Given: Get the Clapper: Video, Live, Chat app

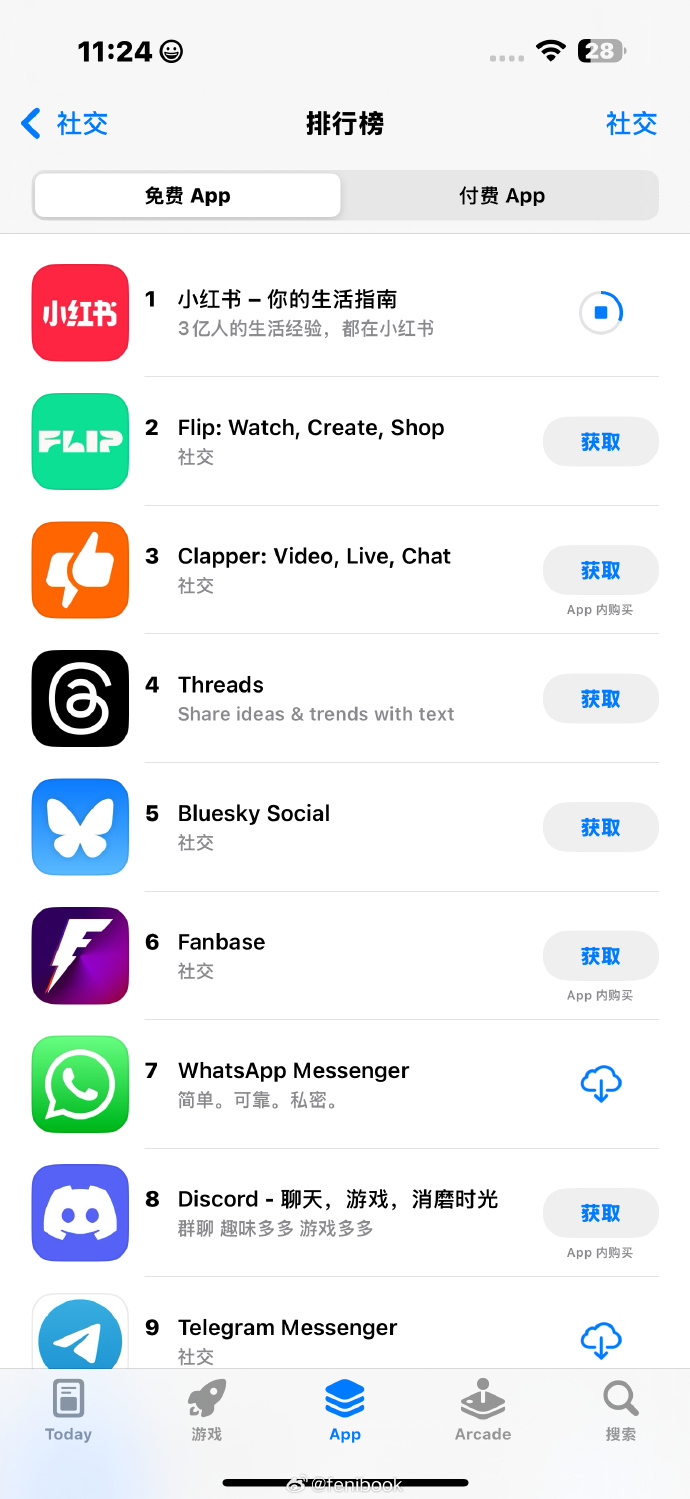Looking at the screenshot, I should point(600,570).
